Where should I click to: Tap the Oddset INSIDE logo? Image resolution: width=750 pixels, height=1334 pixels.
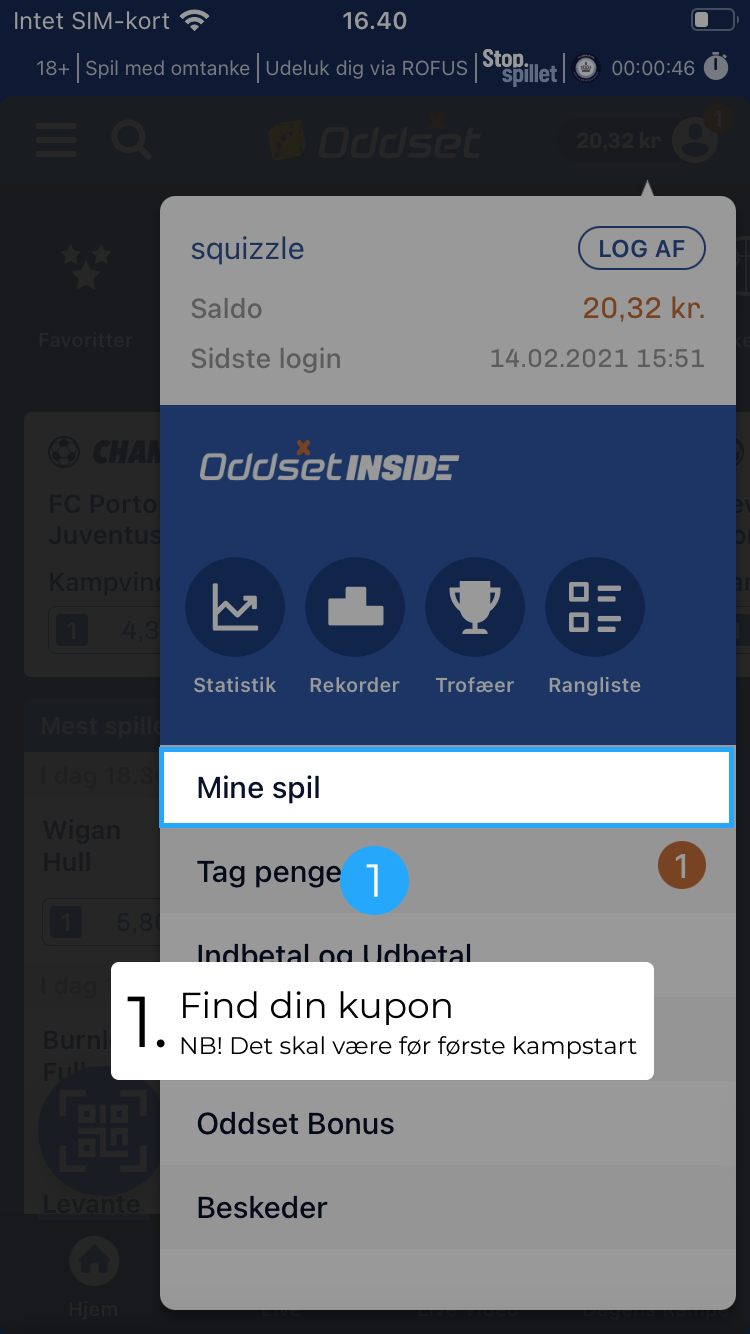(x=328, y=463)
